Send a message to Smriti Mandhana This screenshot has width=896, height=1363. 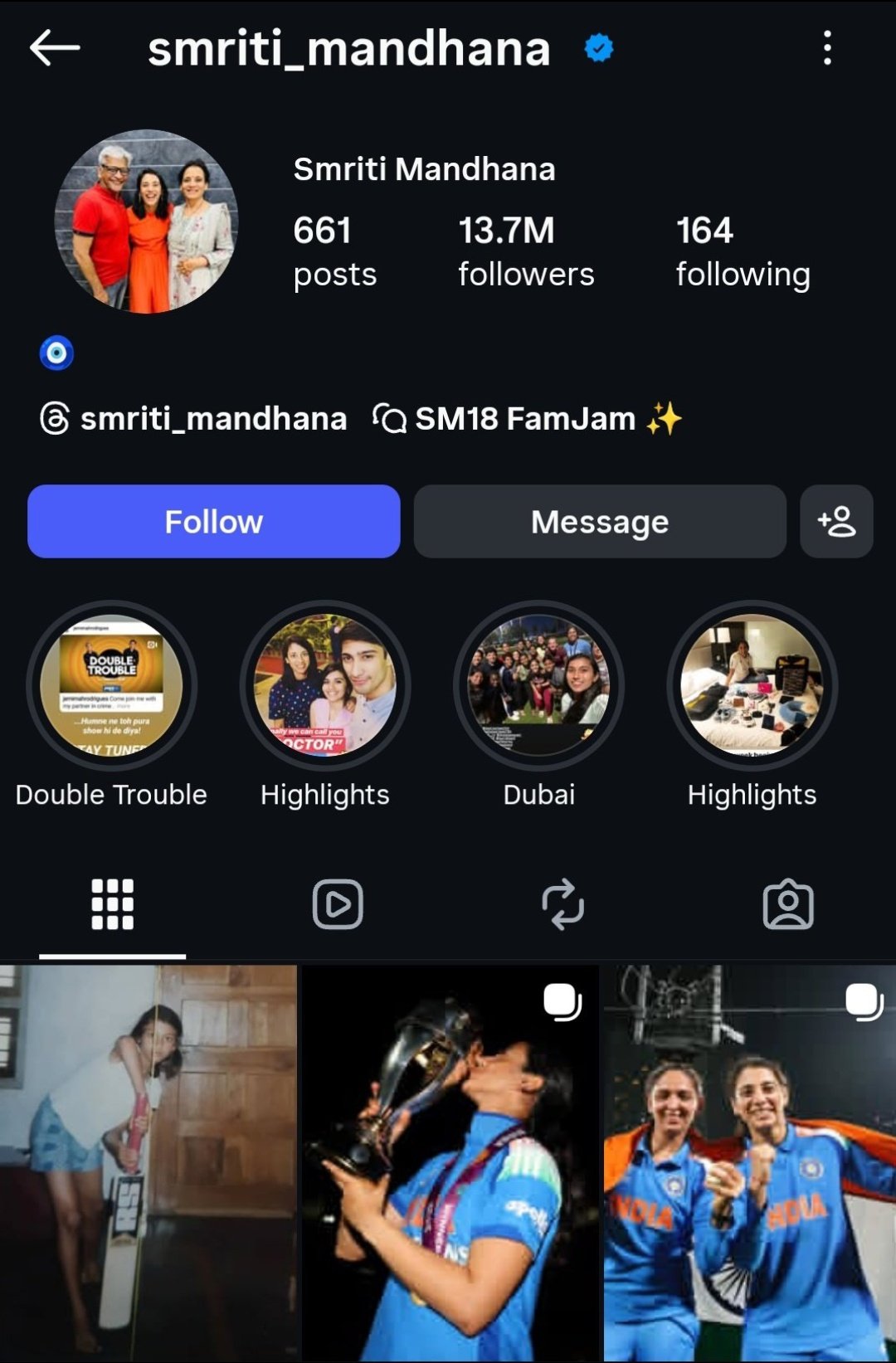coord(599,522)
